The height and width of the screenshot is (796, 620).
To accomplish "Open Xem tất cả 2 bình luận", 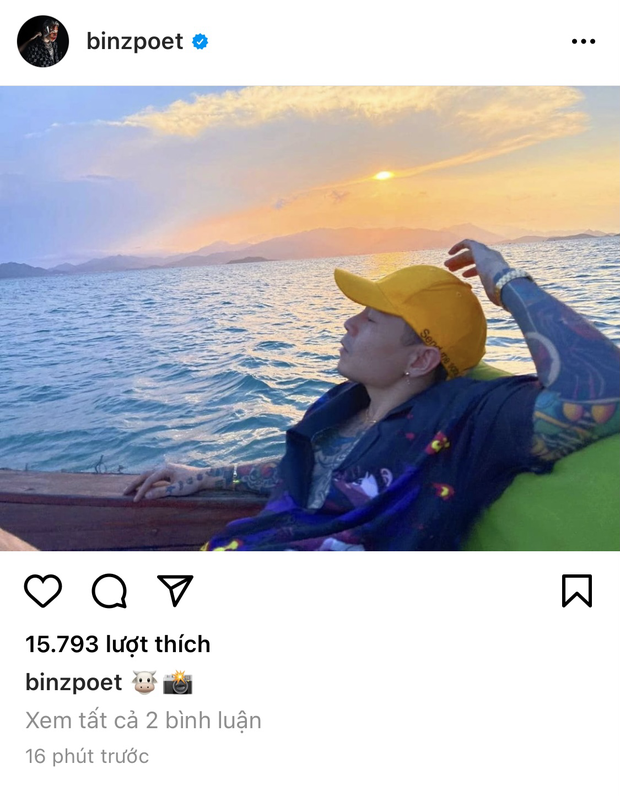I will click(x=143, y=720).
